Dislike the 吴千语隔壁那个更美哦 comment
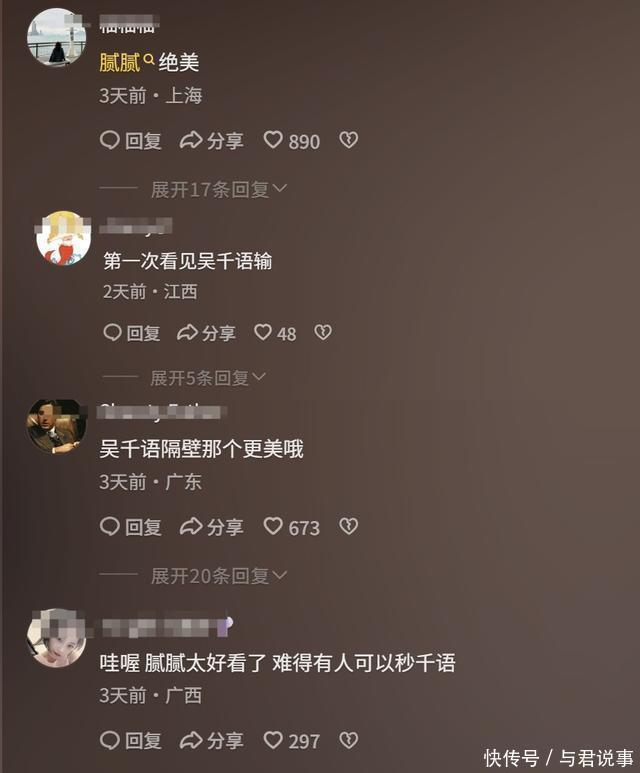 348,527
